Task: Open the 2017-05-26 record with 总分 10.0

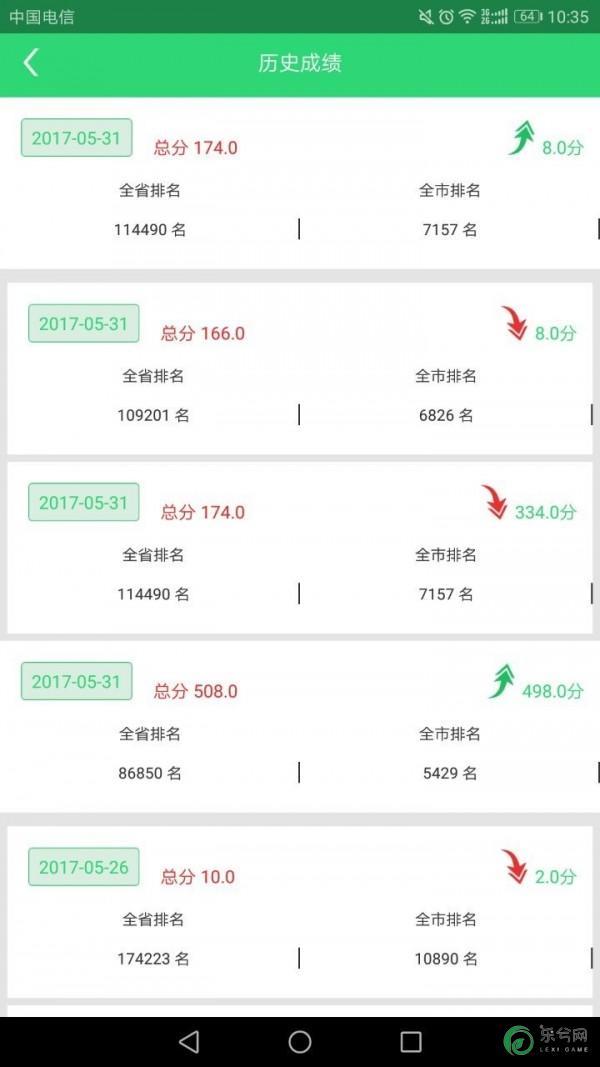Action: pyautogui.click(x=300, y=912)
